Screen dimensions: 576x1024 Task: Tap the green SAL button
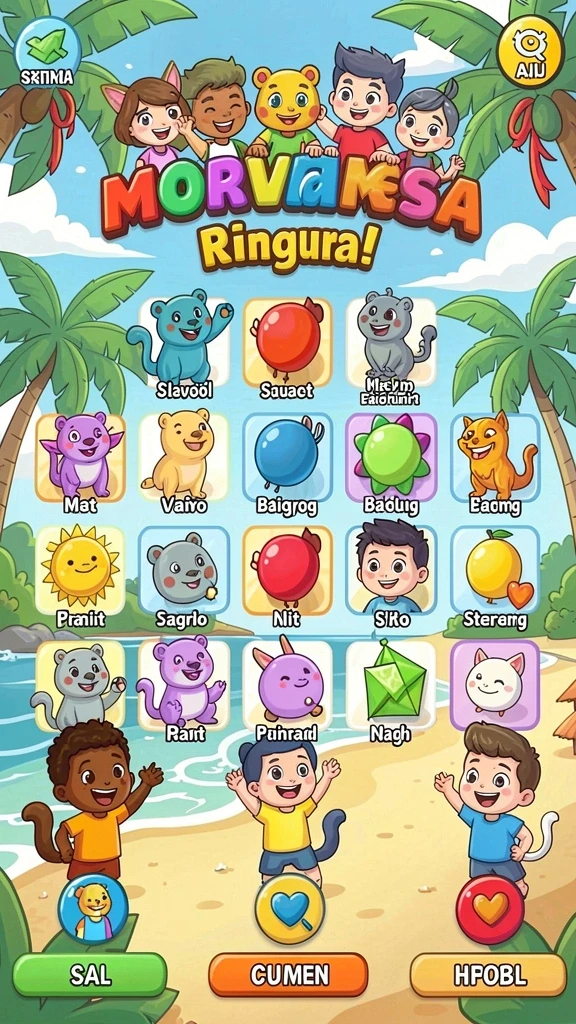pyautogui.click(x=89, y=975)
